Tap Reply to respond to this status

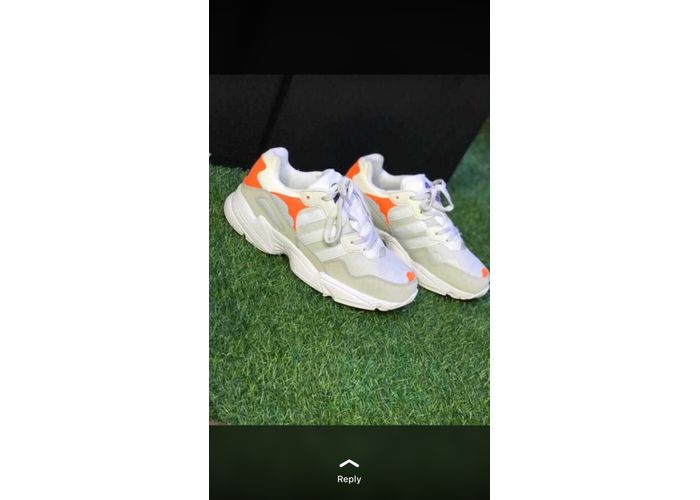pyautogui.click(x=349, y=472)
